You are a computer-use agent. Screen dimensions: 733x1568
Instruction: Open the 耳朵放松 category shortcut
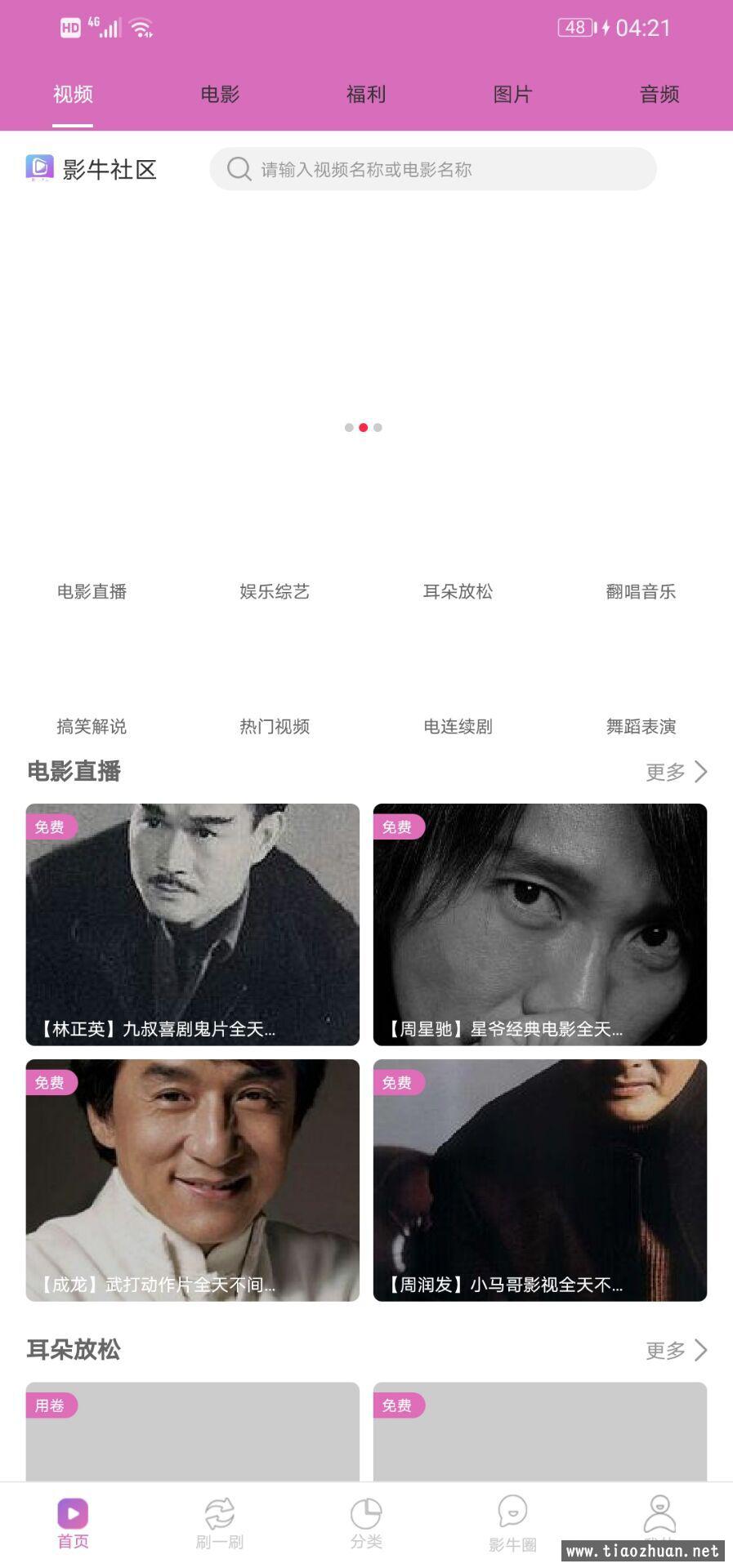click(458, 572)
